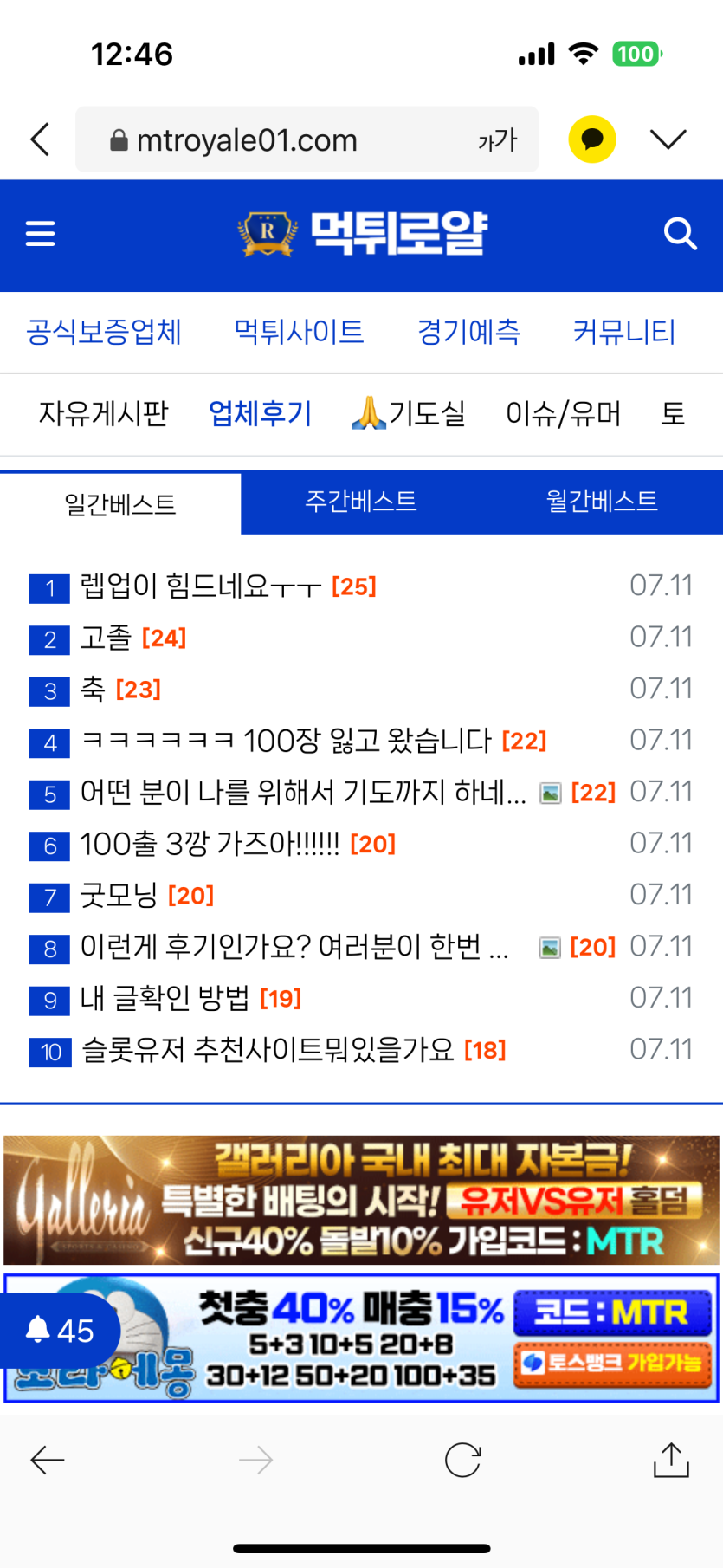Expand the top-right chevron dropdown
Screen dimensions: 723x1568
[668, 139]
